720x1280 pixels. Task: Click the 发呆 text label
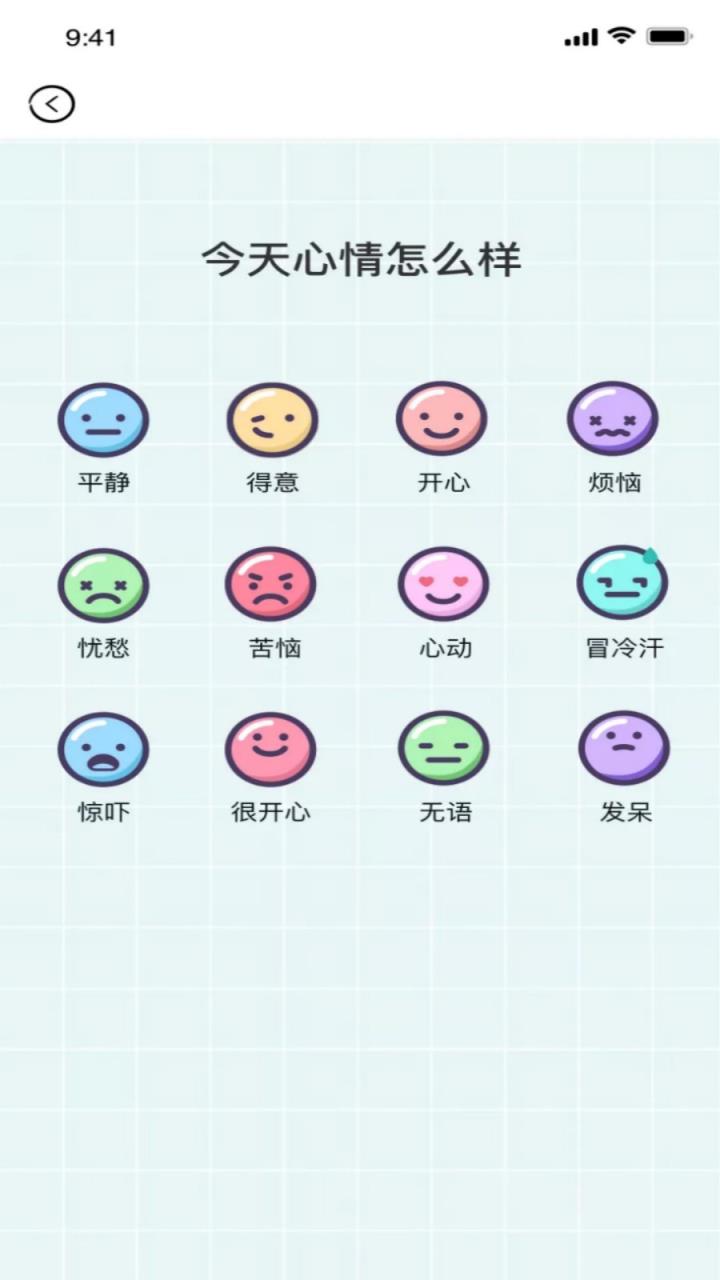pyautogui.click(x=623, y=813)
